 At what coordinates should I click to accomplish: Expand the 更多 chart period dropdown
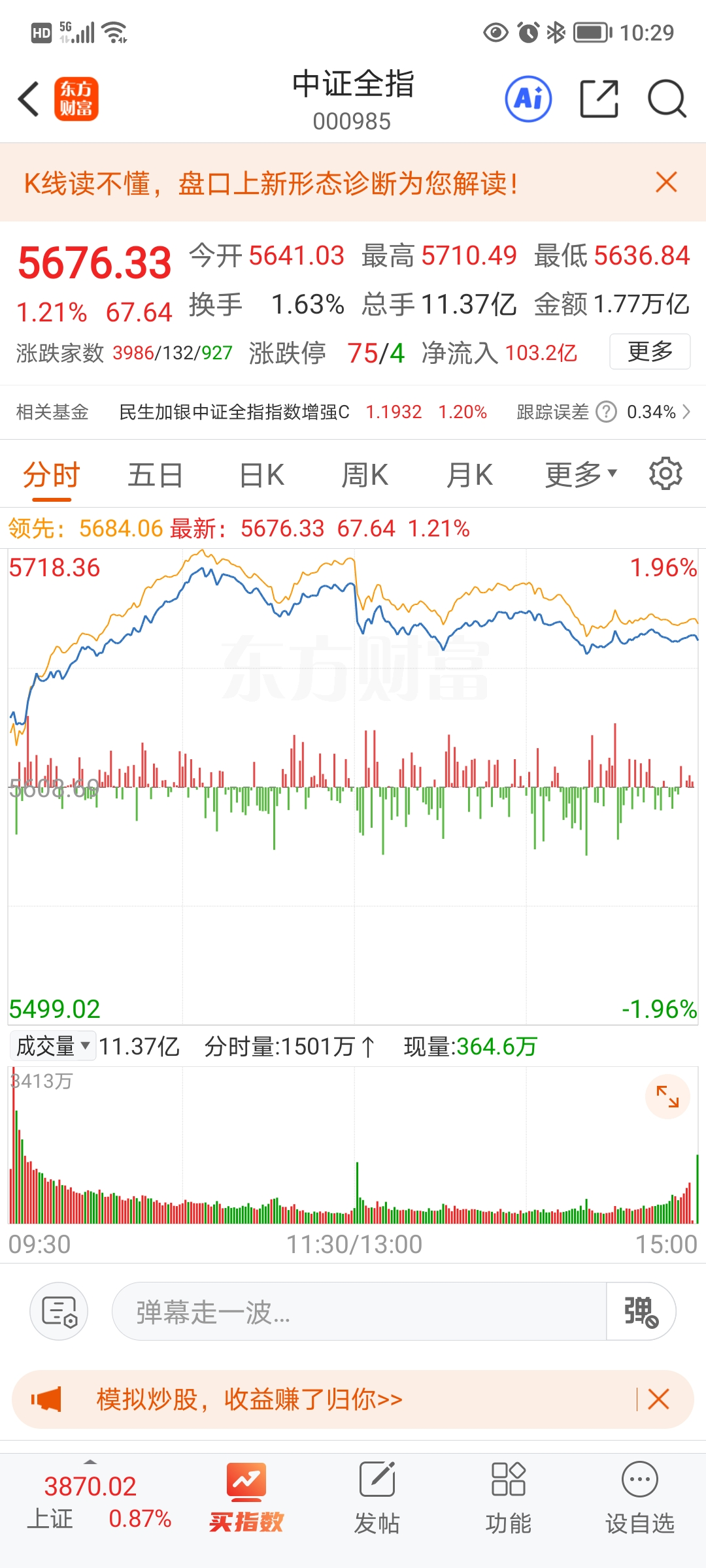coord(580,475)
